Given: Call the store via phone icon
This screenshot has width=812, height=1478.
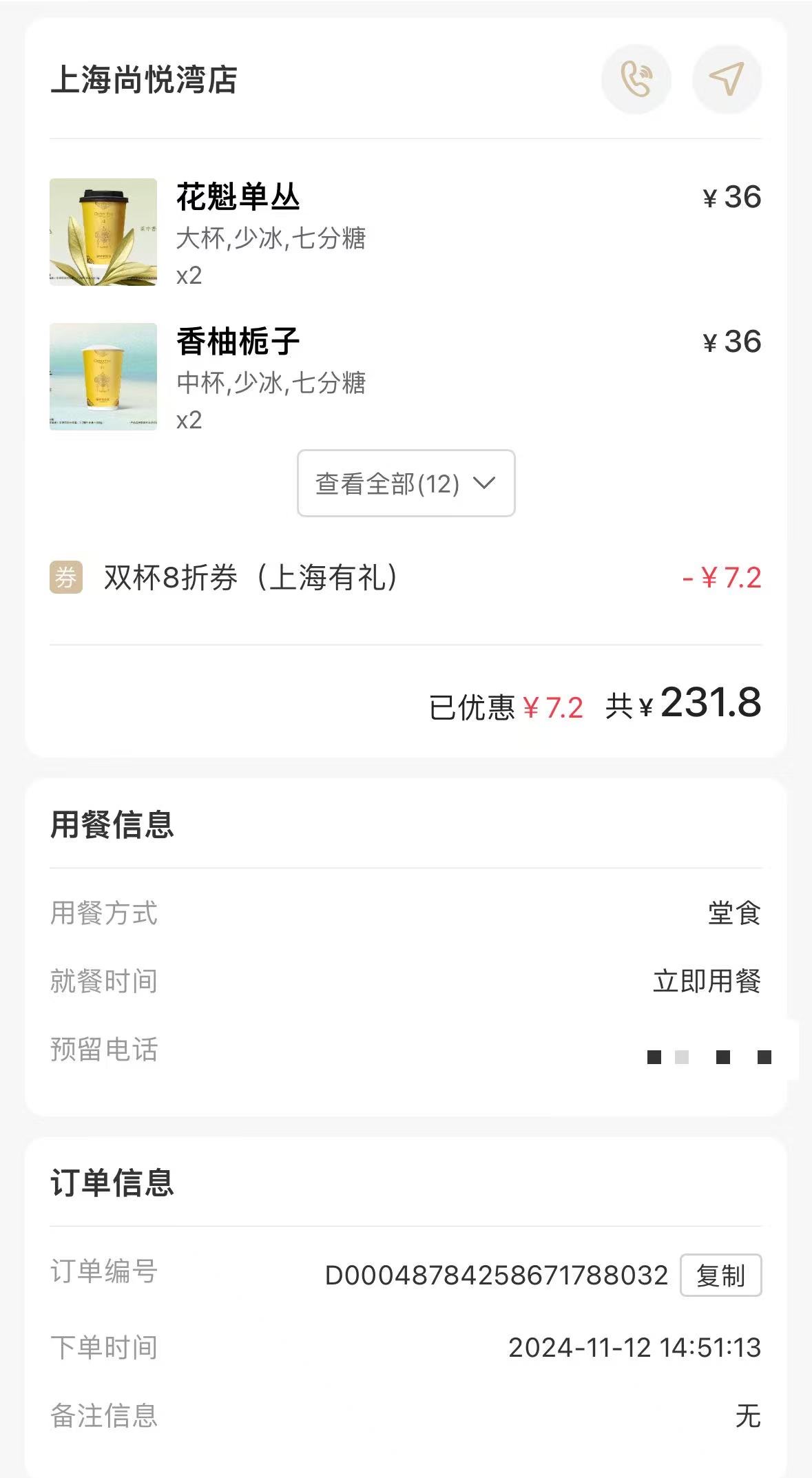Looking at the screenshot, I should tap(636, 79).
